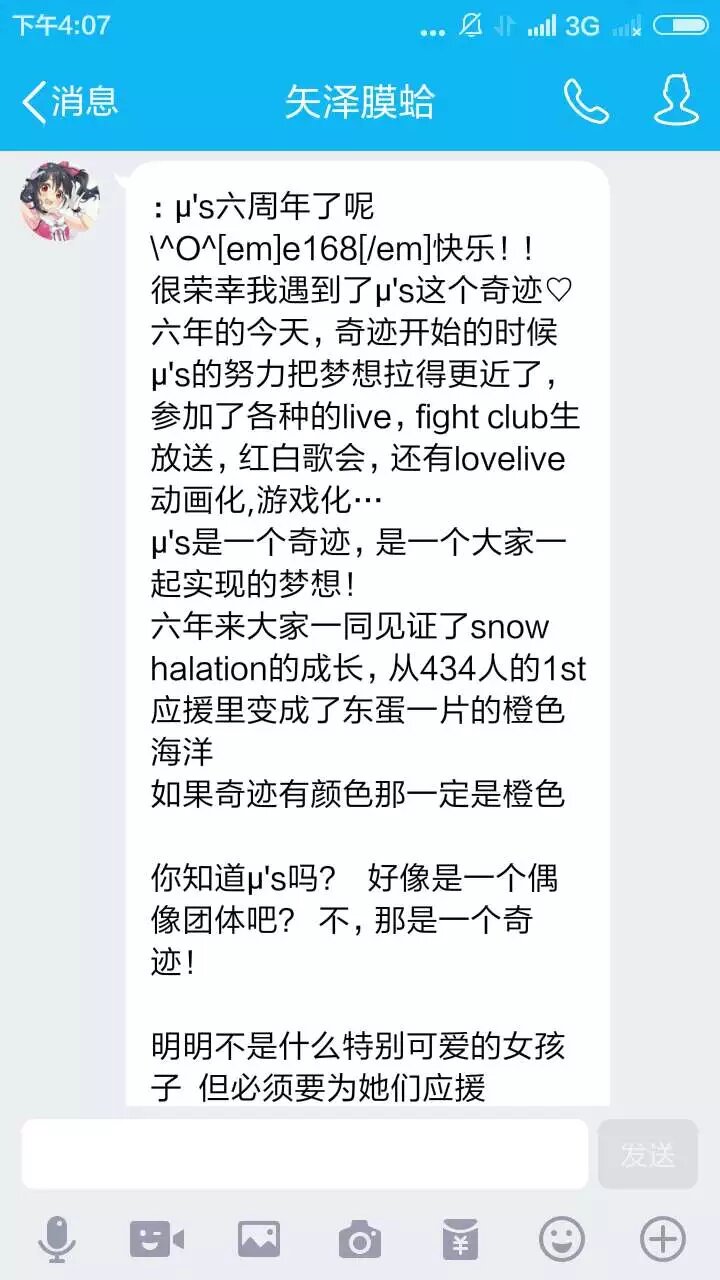Start a video call
This screenshot has width=720, height=1280.
(x=157, y=1240)
